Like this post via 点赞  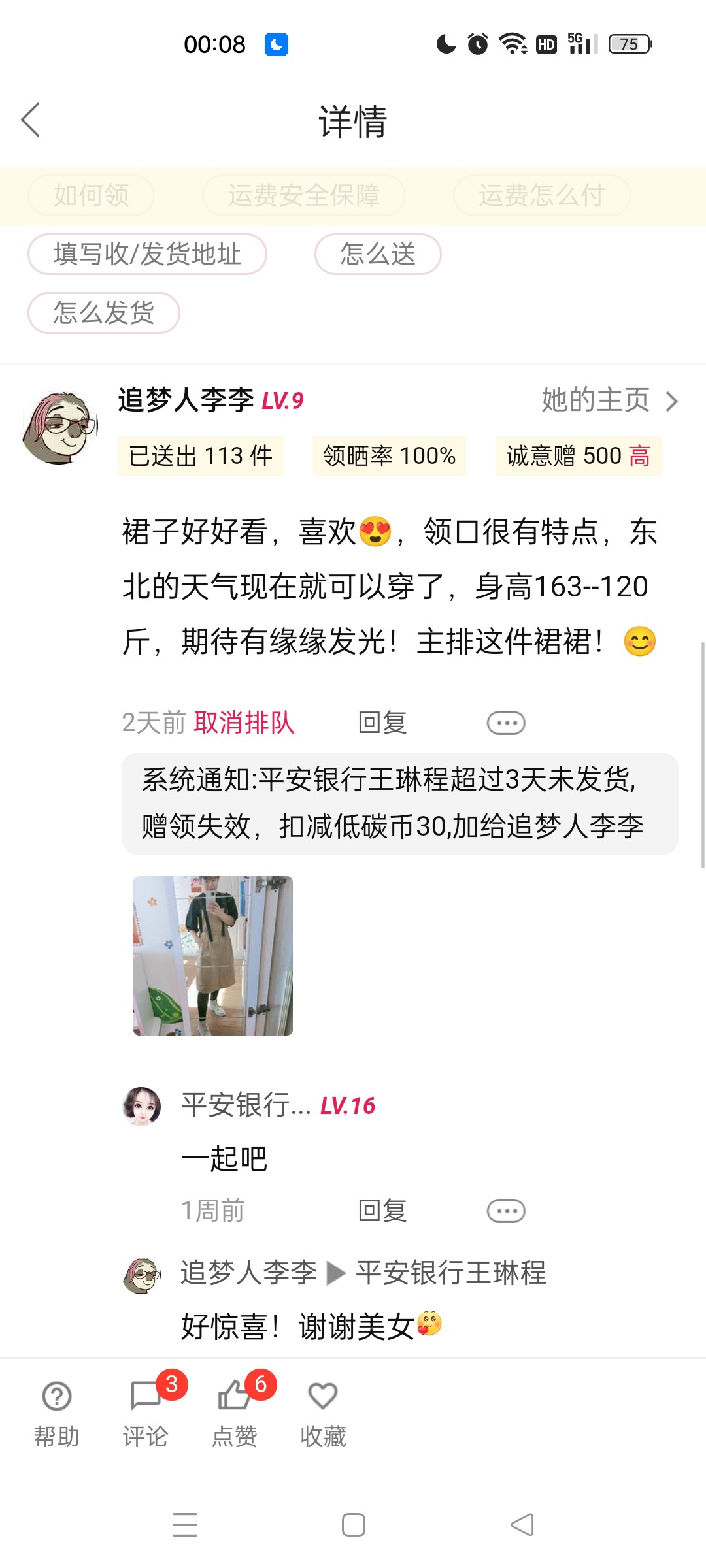[235, 1411]
